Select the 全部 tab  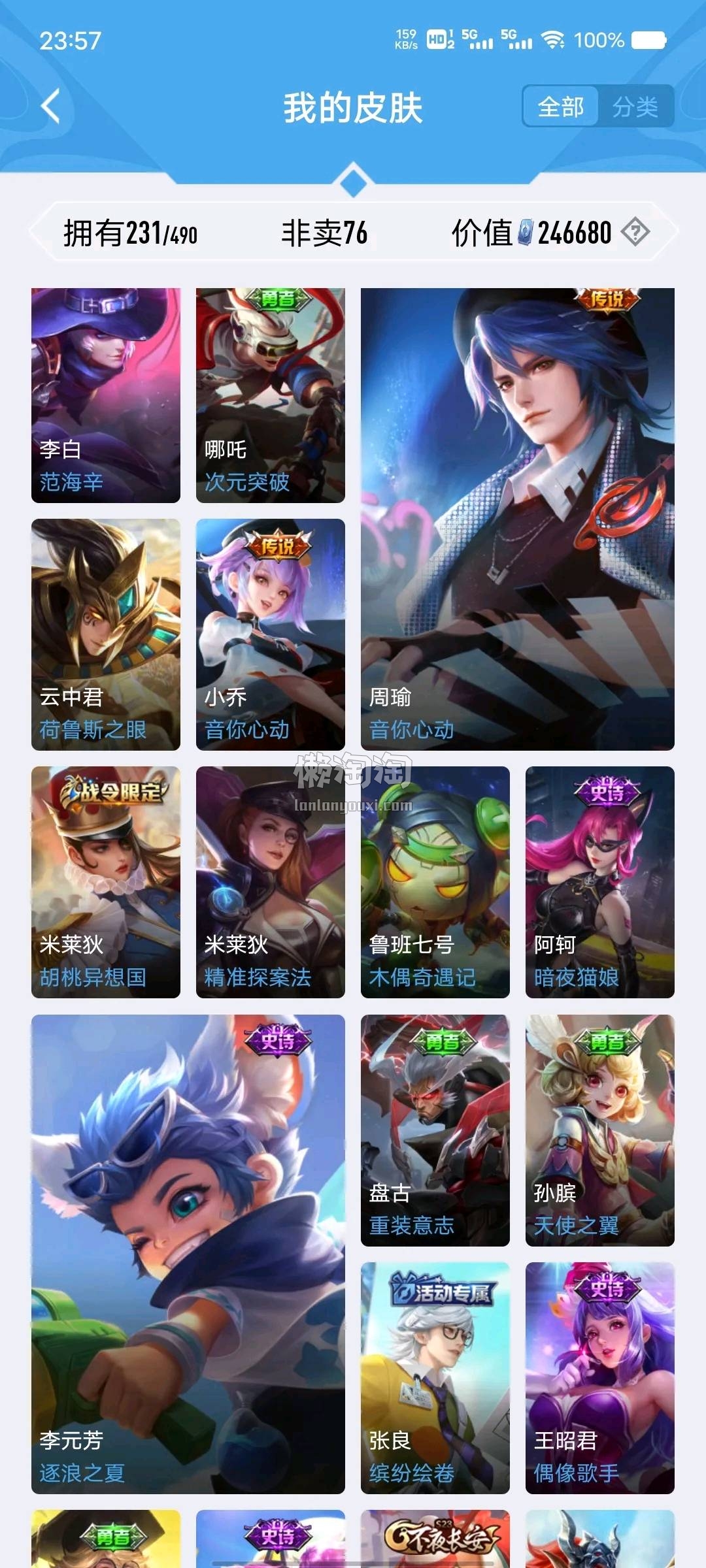coord(561,106)
